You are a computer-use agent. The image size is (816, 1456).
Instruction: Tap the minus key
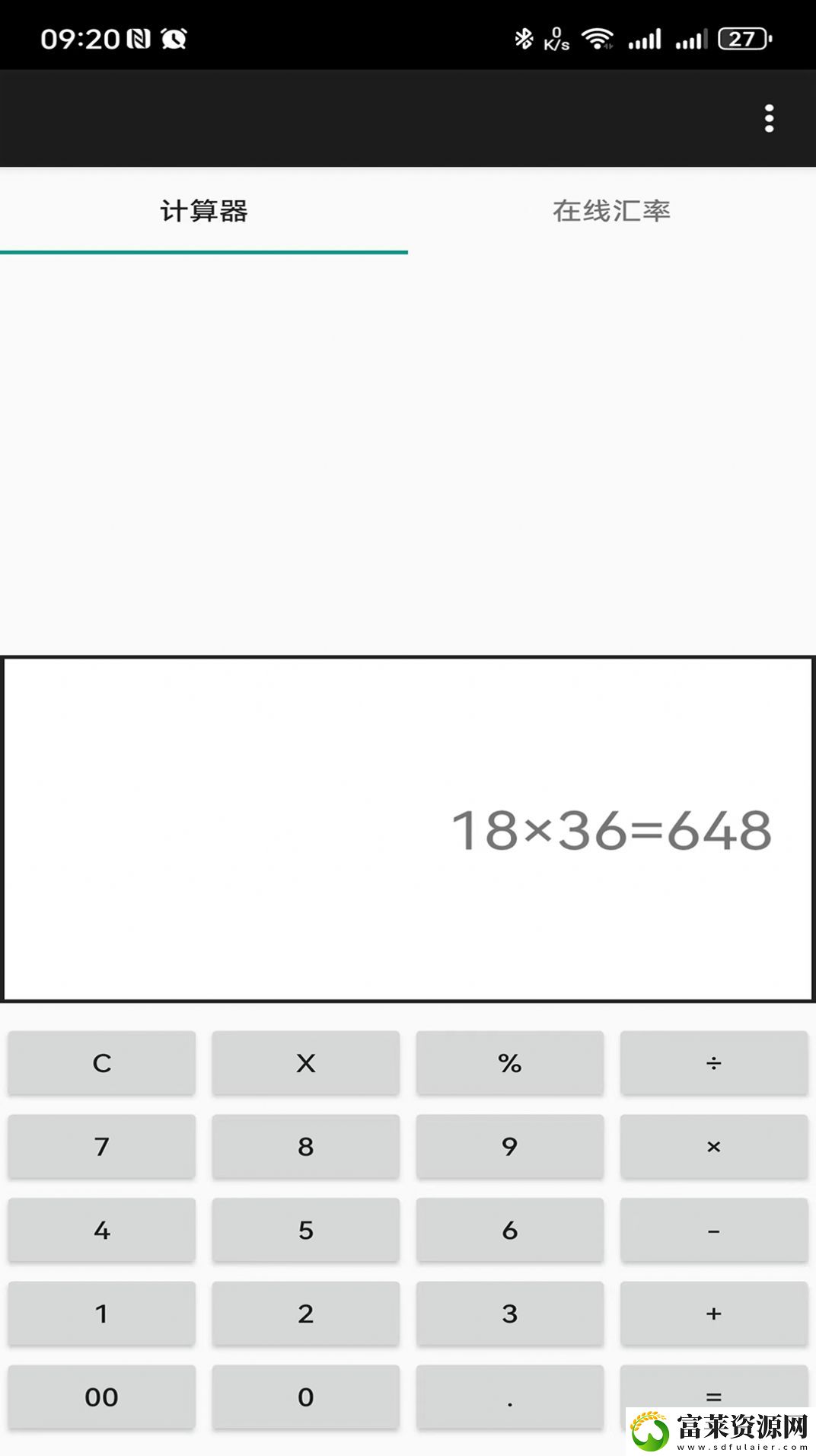click(x=714, y=1230)
